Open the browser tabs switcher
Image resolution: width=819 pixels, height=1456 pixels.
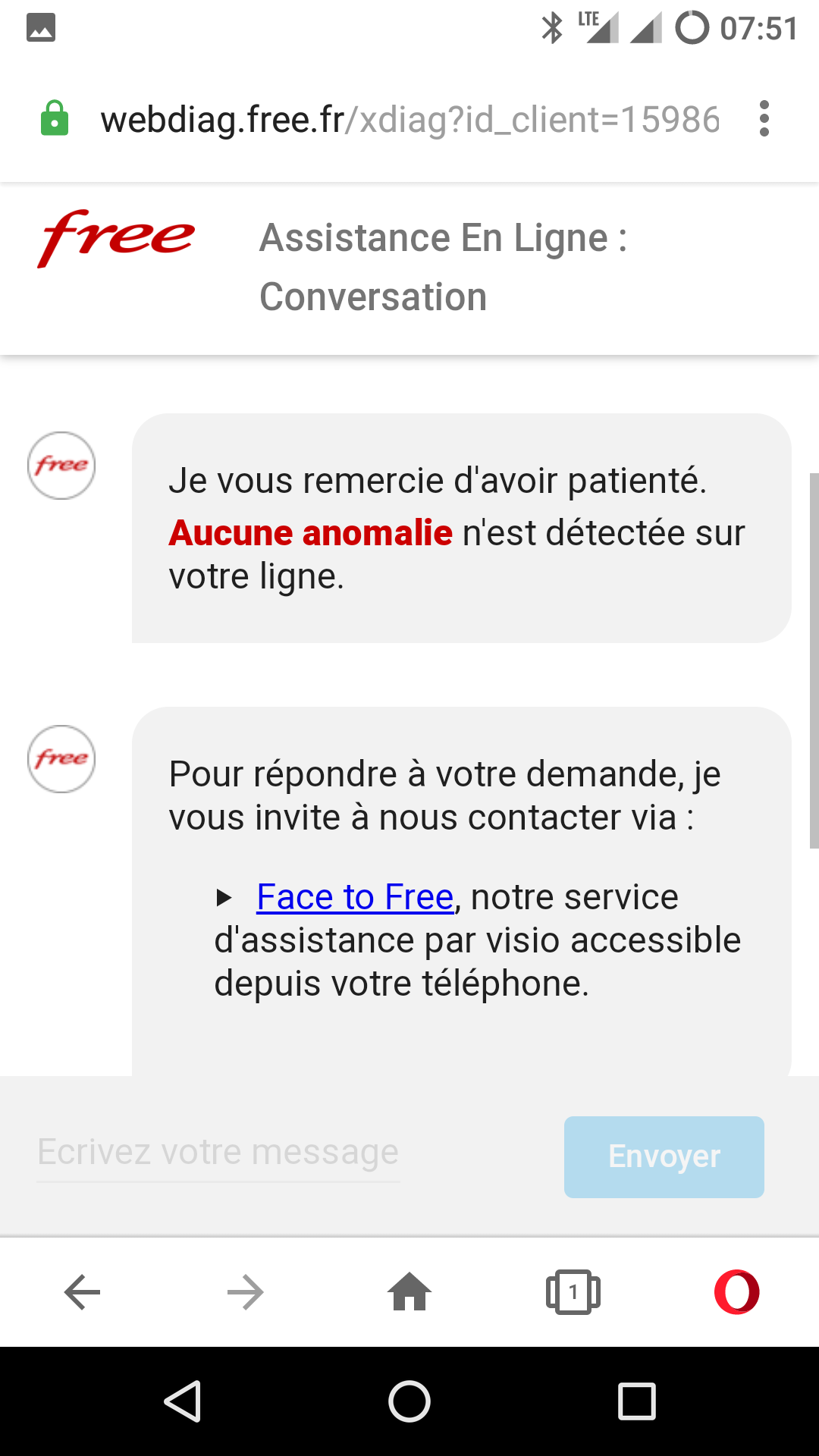[x=573, y=1291]
